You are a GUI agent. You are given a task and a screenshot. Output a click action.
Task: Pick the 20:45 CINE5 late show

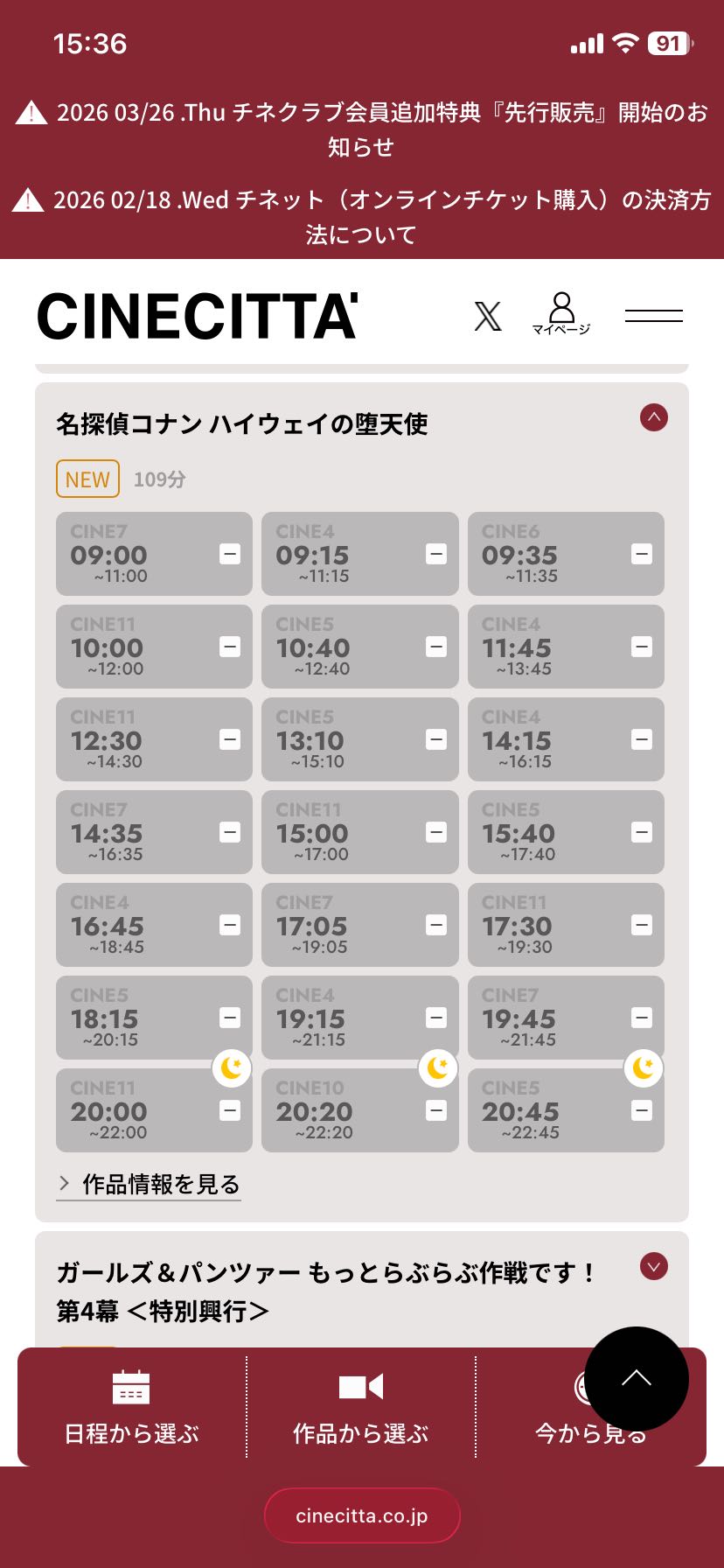click(x=566, y=1110)
